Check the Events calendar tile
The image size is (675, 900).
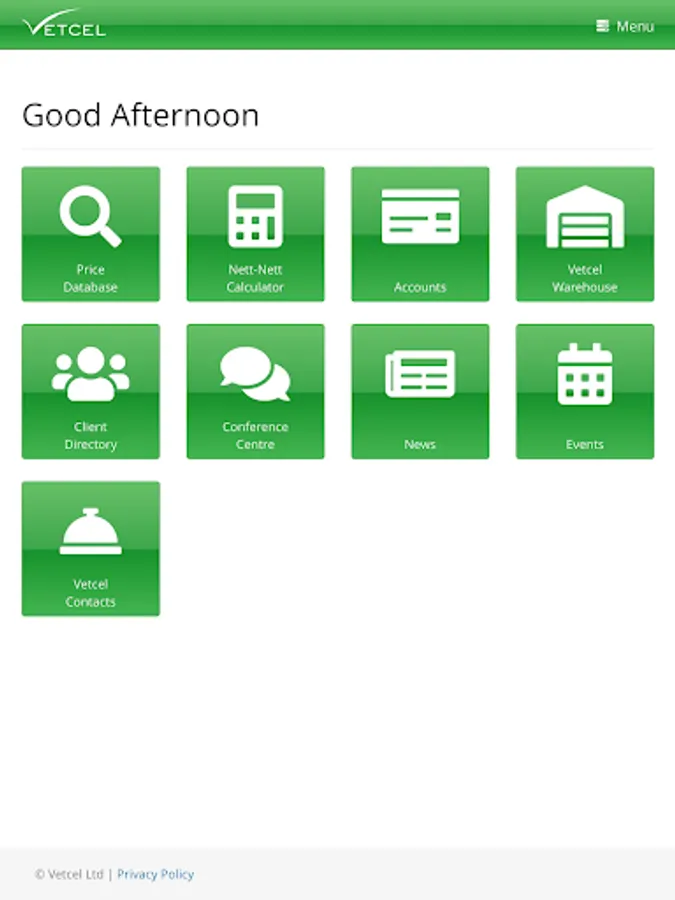pyautogui.click(x=585, y=391)
